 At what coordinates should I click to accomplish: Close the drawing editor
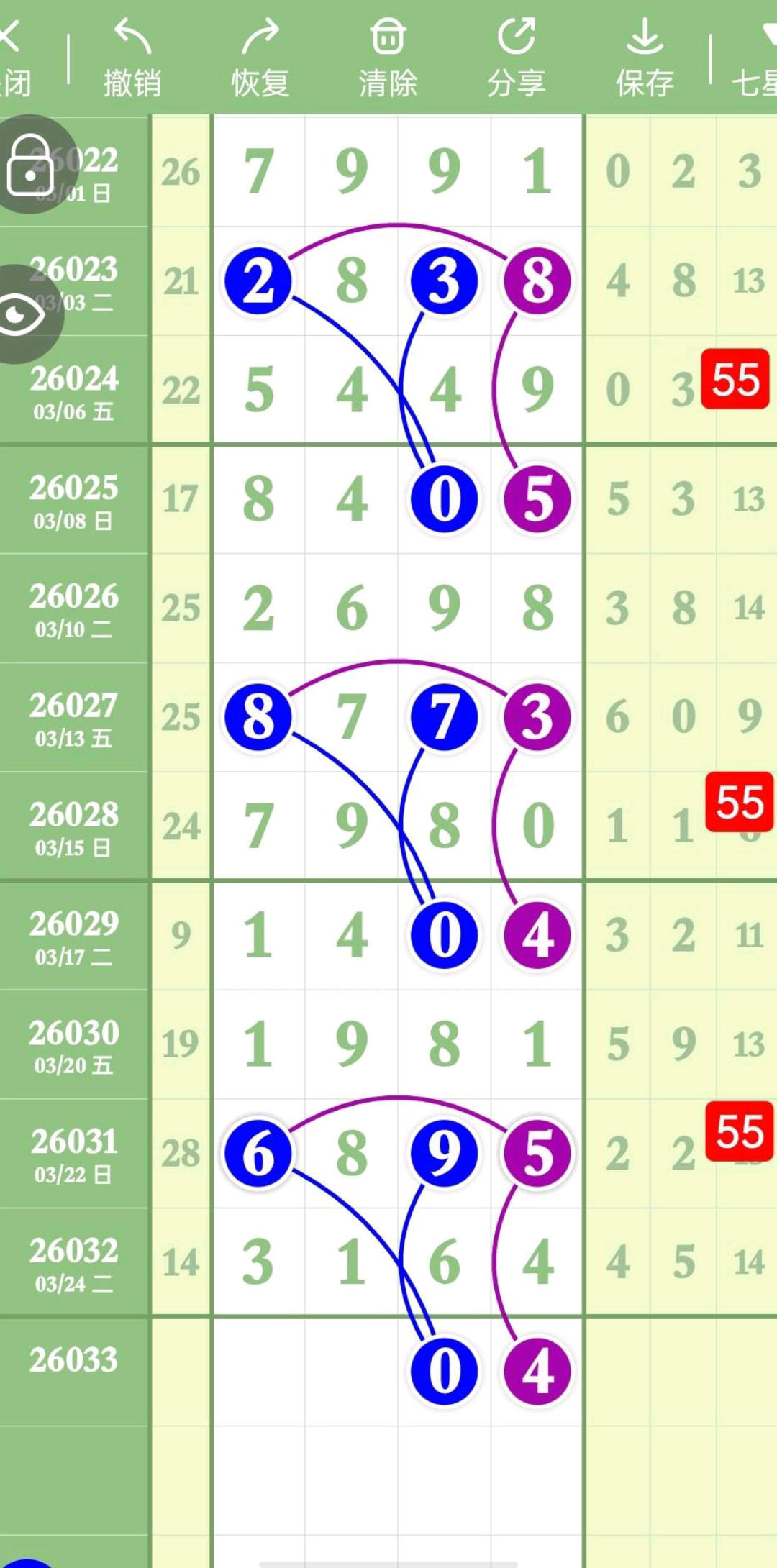[14, 58]
